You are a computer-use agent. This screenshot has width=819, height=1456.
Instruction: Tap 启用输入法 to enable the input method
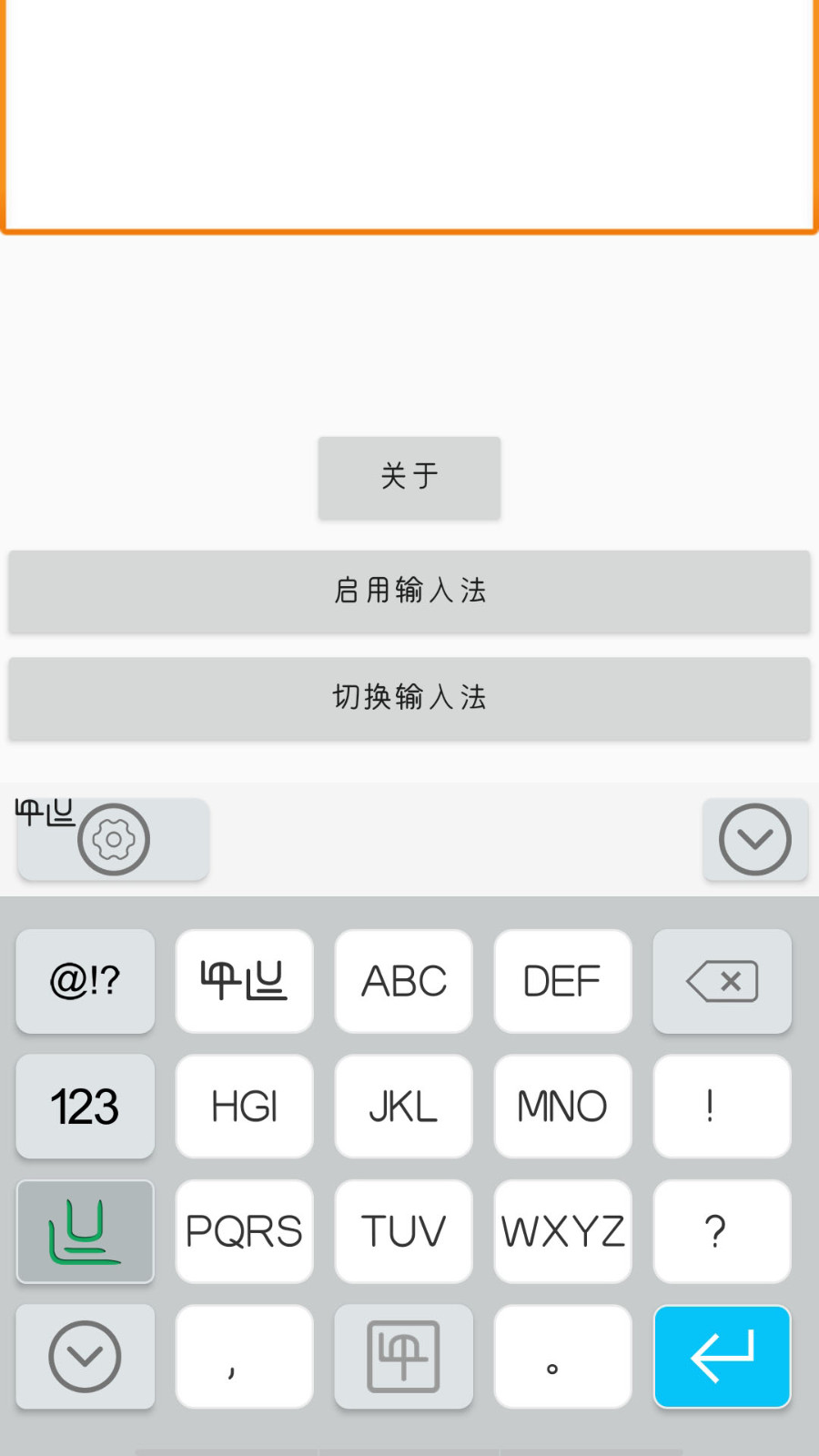(409, 591)
